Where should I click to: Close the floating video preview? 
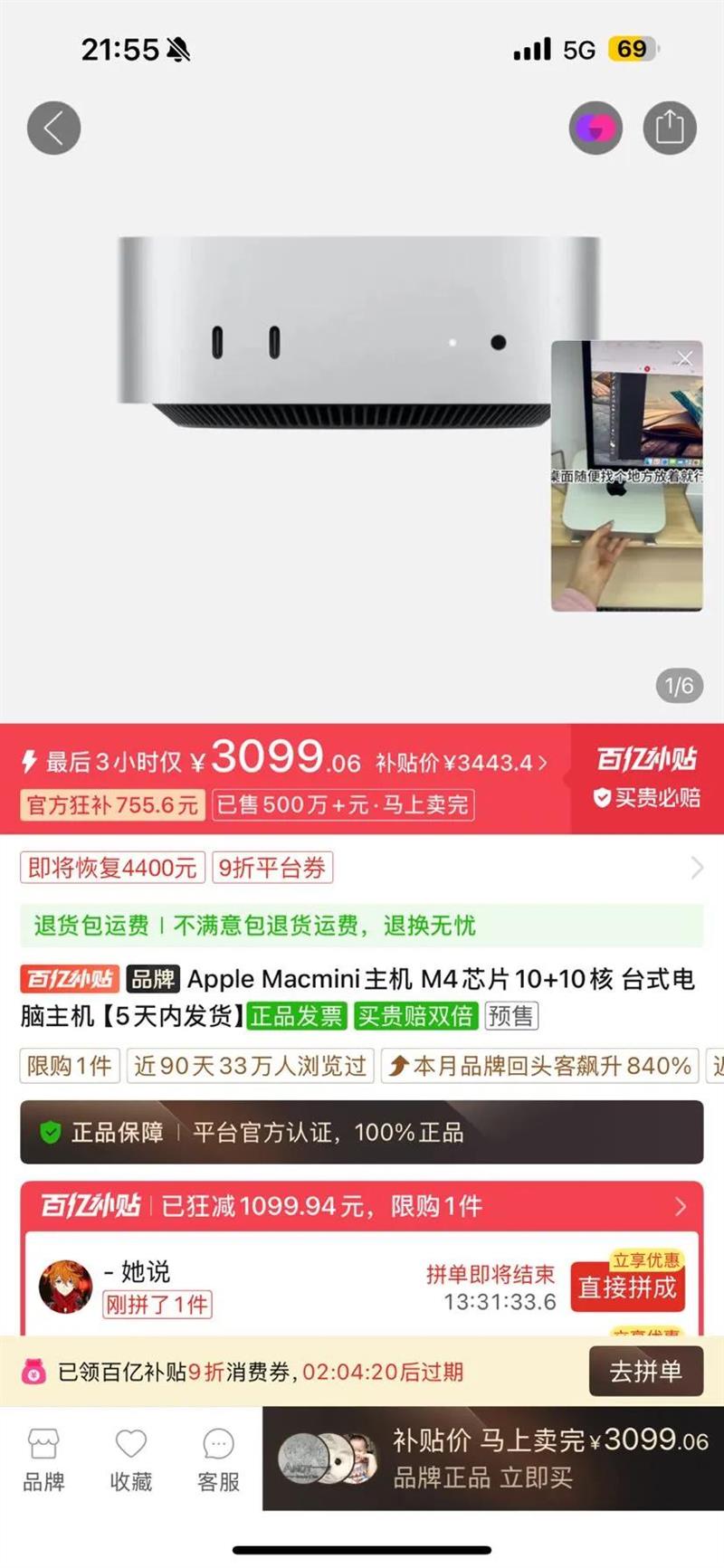coord(685,358)
